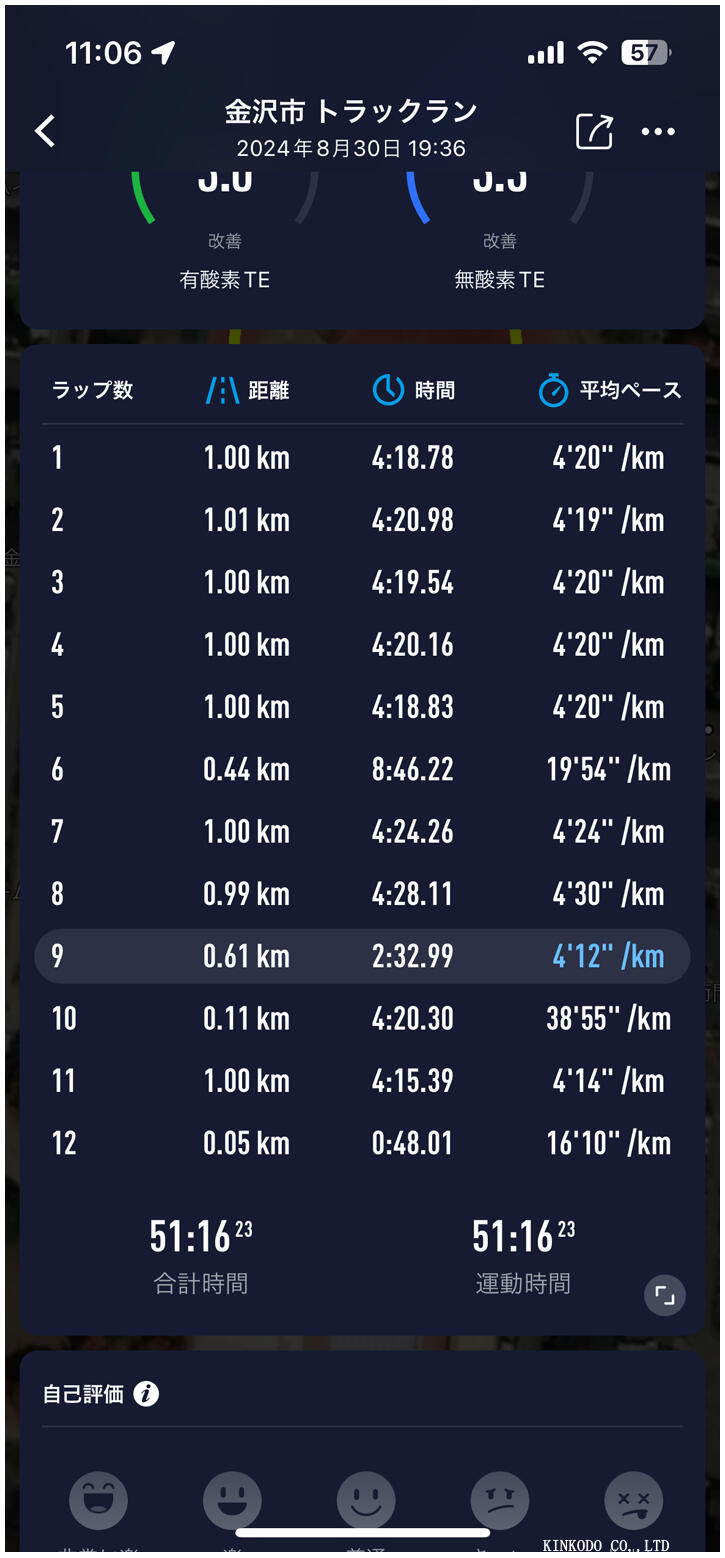The width and height of the screenshot is (725, 1558).
Task: Expand the lap table to full screen
Action: (x=665, y=1296)
